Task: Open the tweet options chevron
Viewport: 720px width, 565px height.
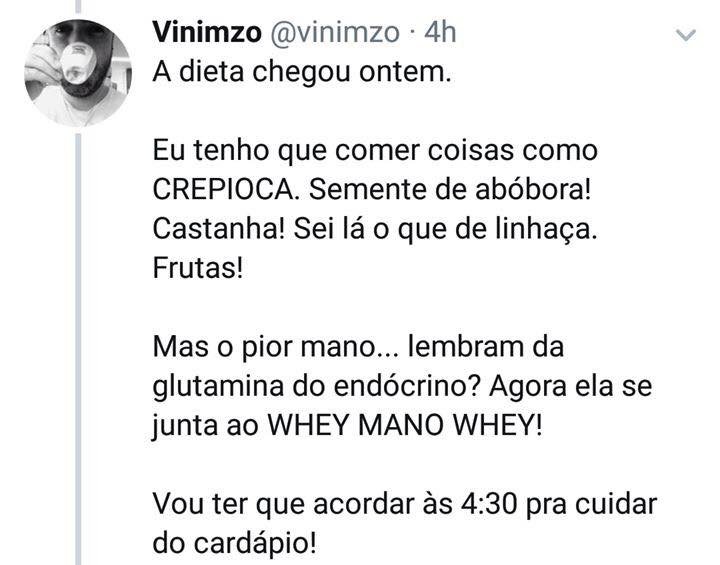Action: (686, 37)
